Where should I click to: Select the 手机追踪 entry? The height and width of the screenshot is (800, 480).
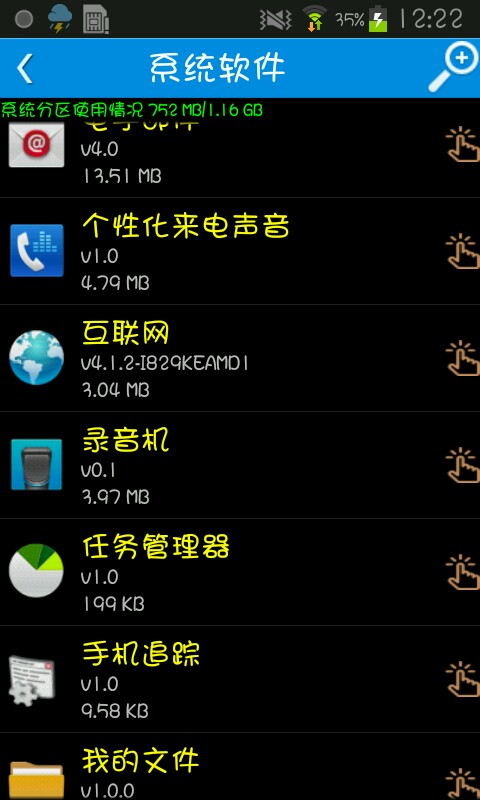click(240, 680)
